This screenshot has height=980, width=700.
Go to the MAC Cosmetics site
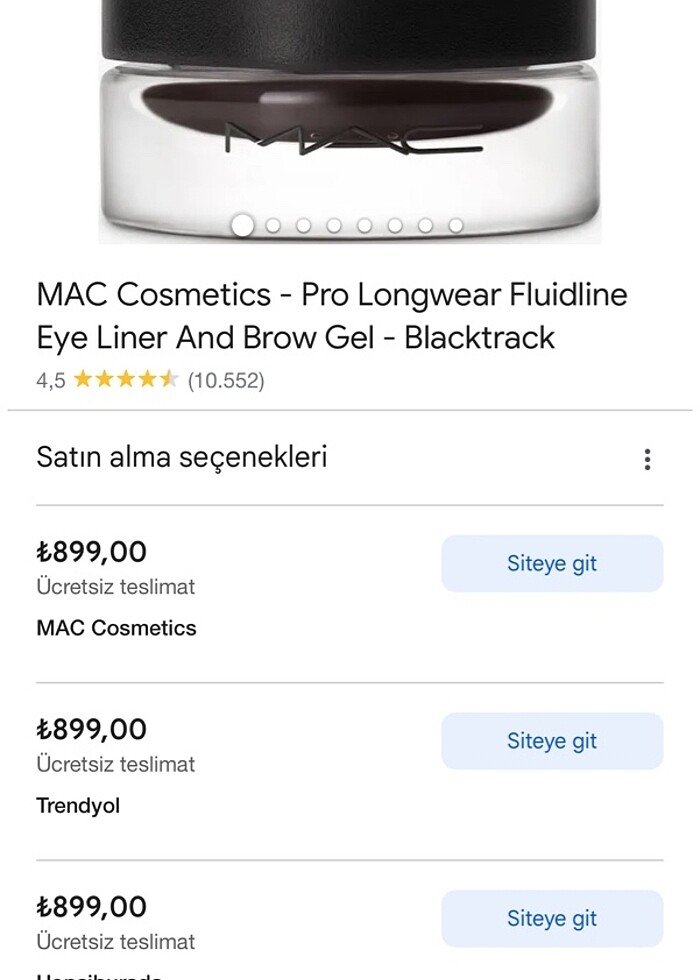point(552,564)
